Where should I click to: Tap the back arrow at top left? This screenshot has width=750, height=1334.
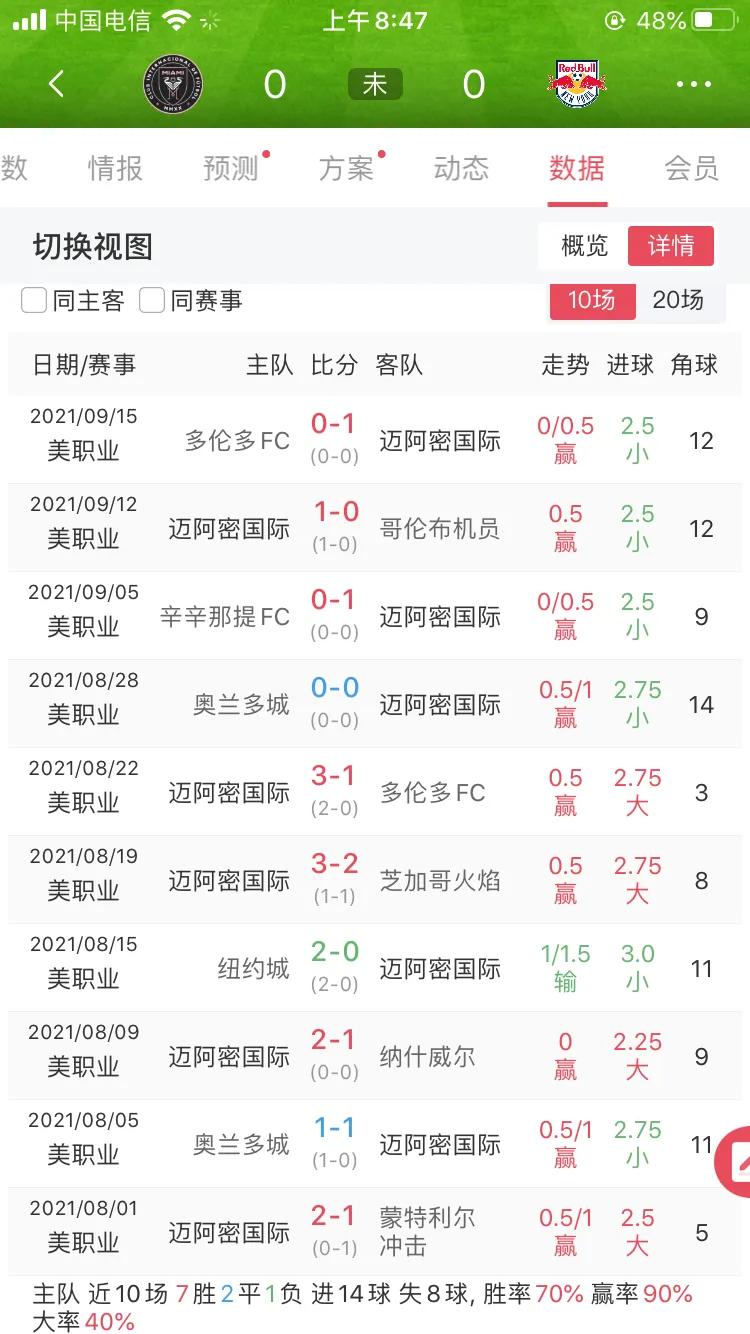point(57,84)
